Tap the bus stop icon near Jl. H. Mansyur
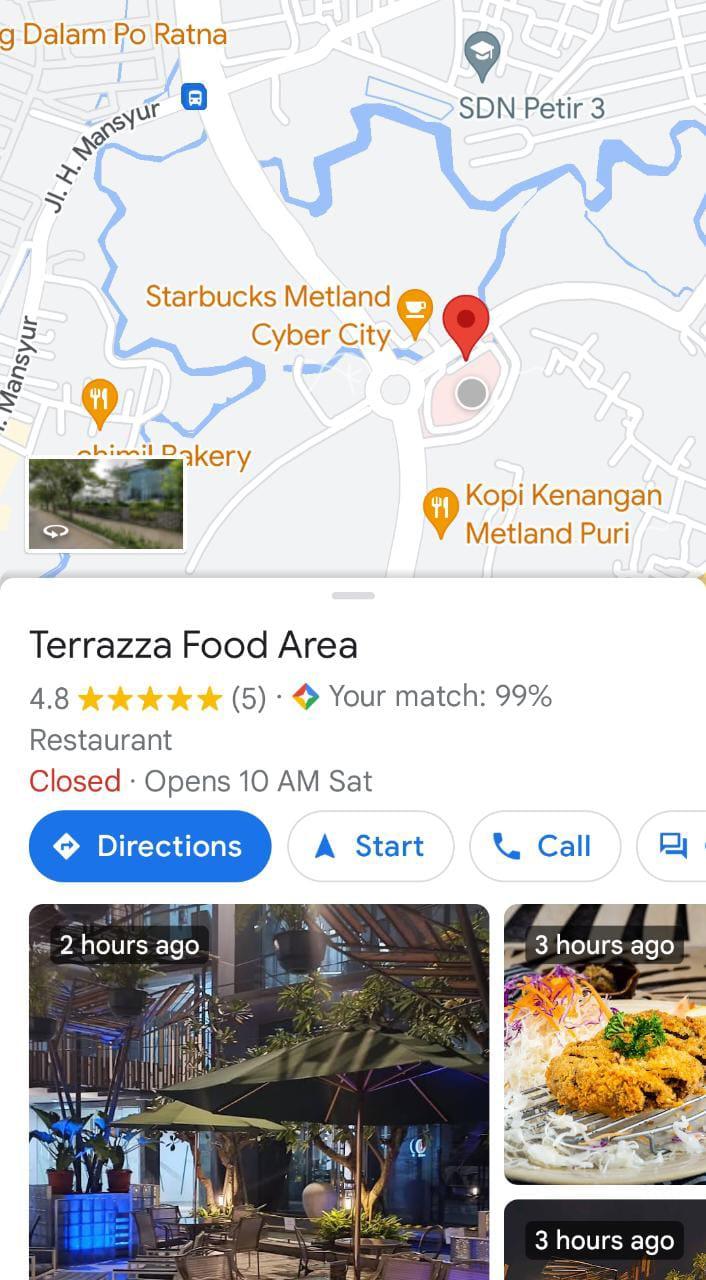The image size is (706, 1280). pyautogui.click(x=194, y=98)
